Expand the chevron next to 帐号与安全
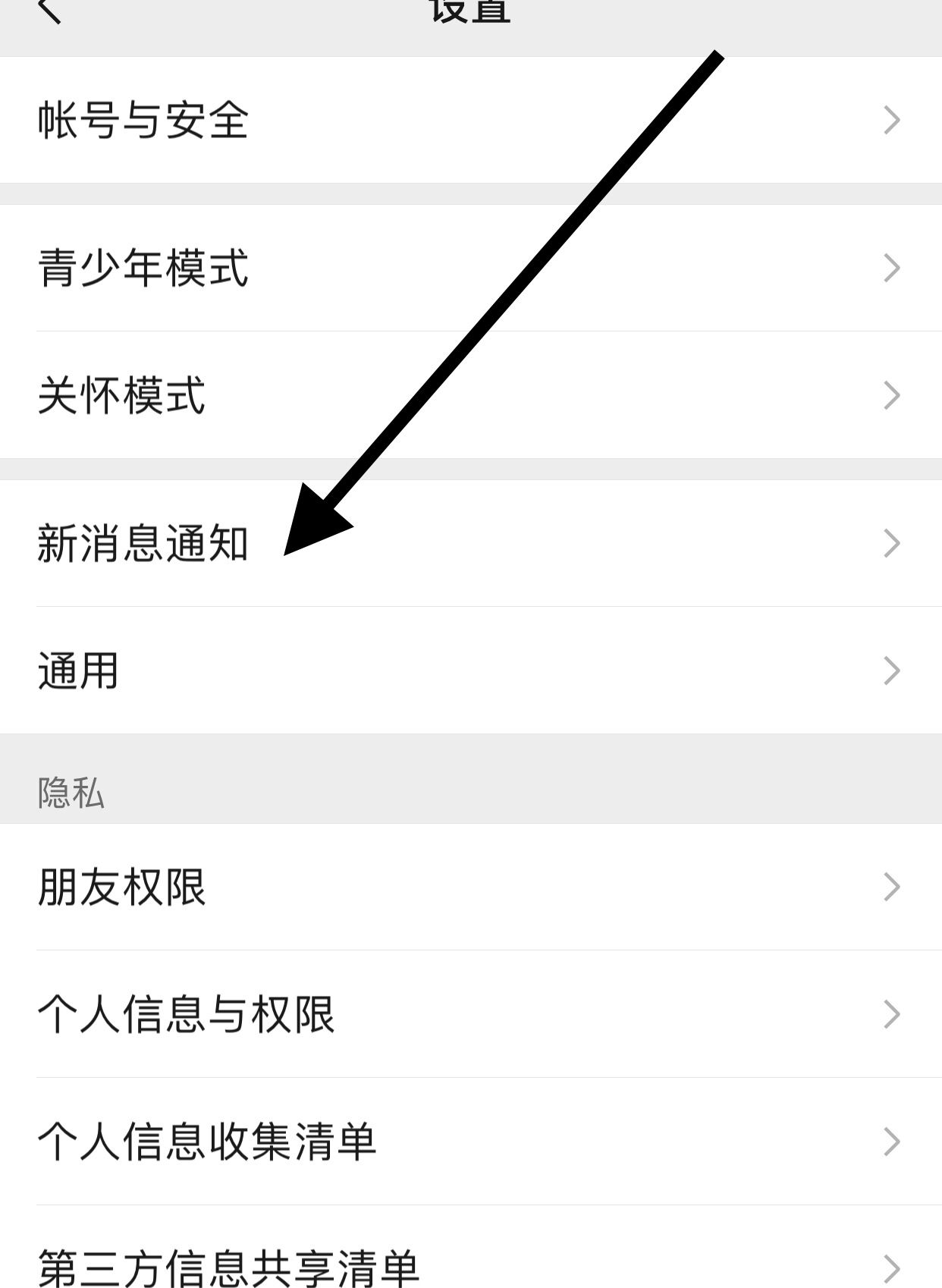The height and width of the screenshot is (1288, 942). click(893, 118)
